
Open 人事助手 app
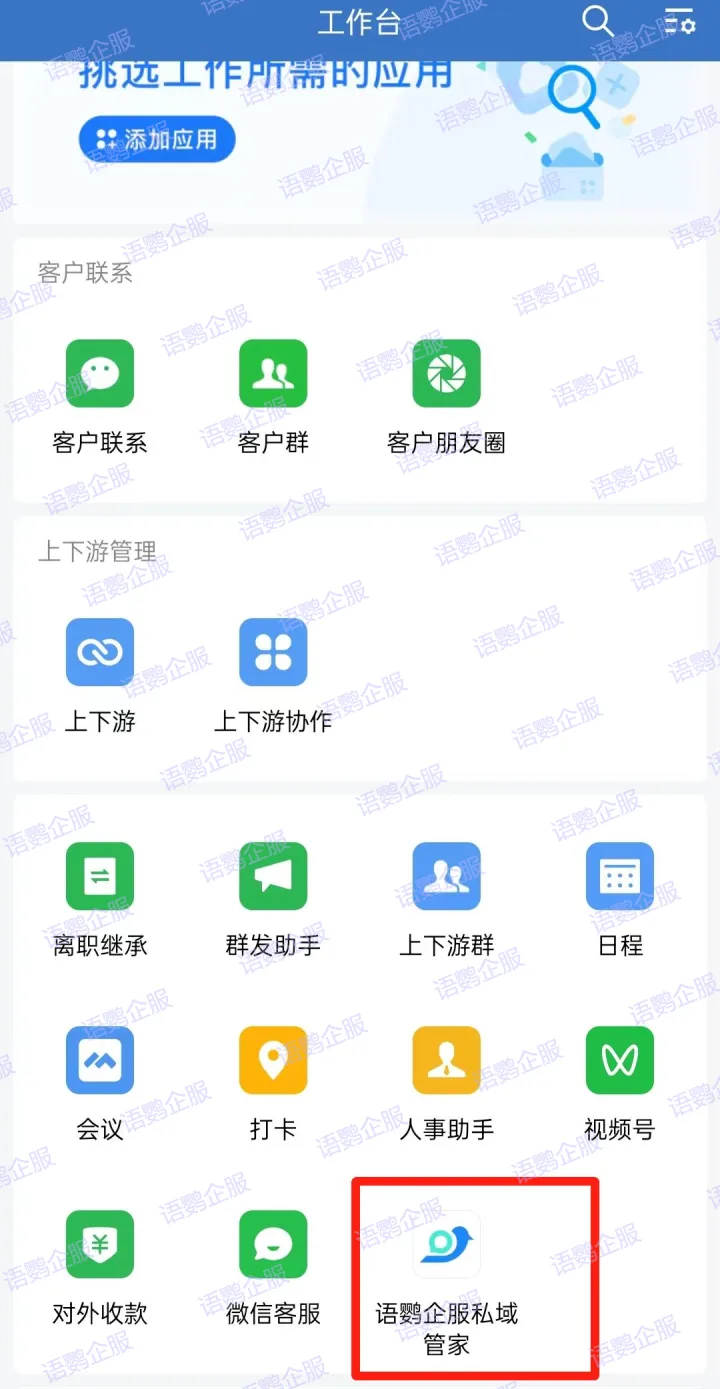coord(446,1060)
